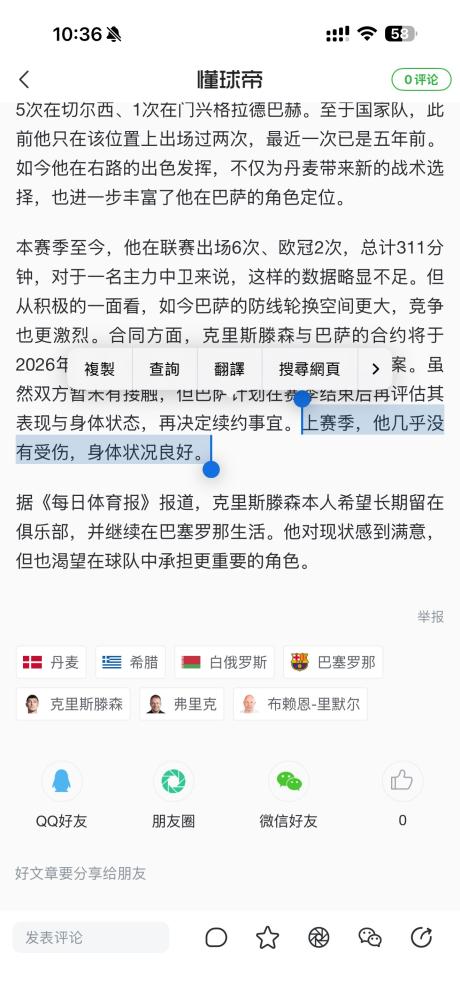Image resolution: width=460 pixels, height=999 pixels.
Task: Tap the 发表评论 comment field
Action: tap(91, 937)
